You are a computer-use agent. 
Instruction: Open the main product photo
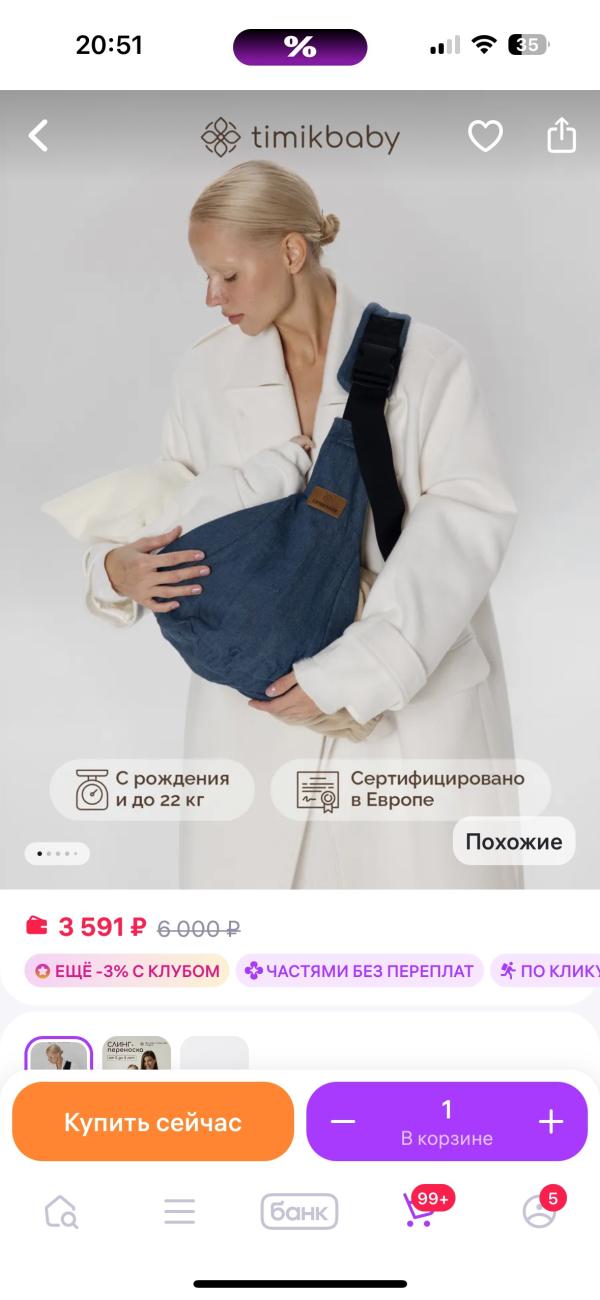(x=300, y=490)
